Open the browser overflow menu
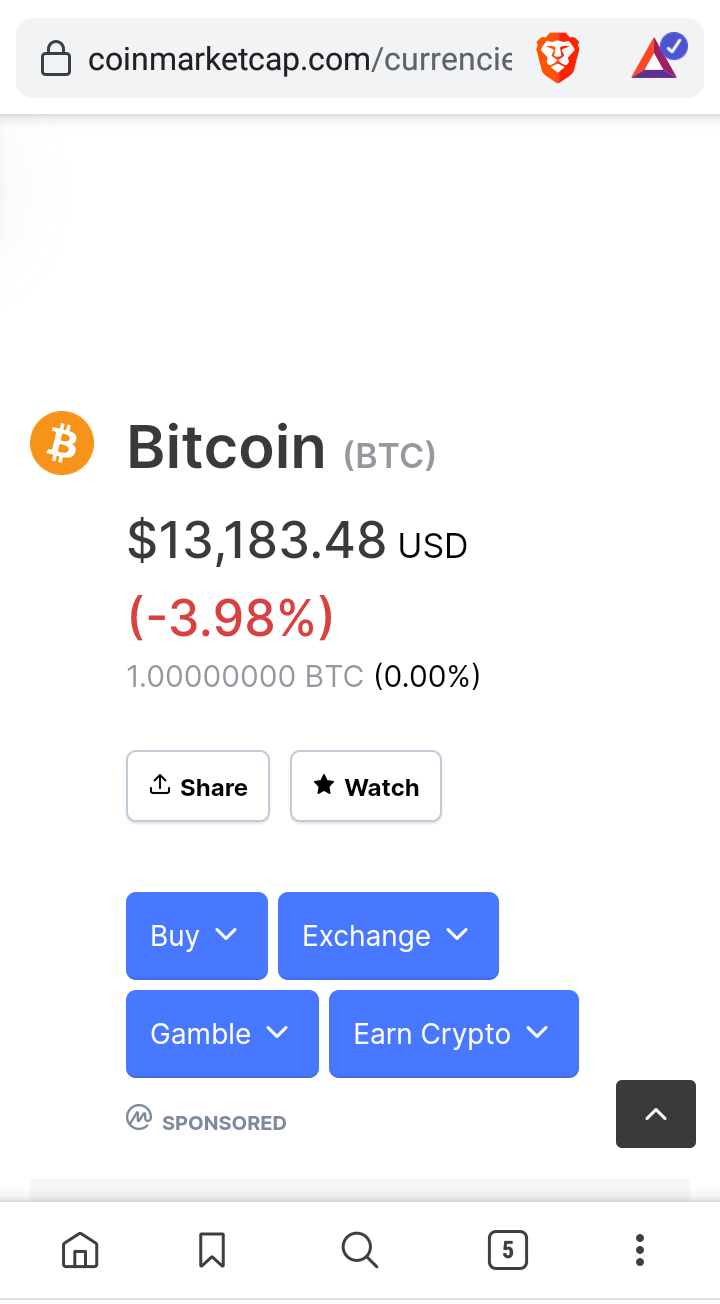Viewport: 720px width, 1304px height. (x=640, y=1250)
